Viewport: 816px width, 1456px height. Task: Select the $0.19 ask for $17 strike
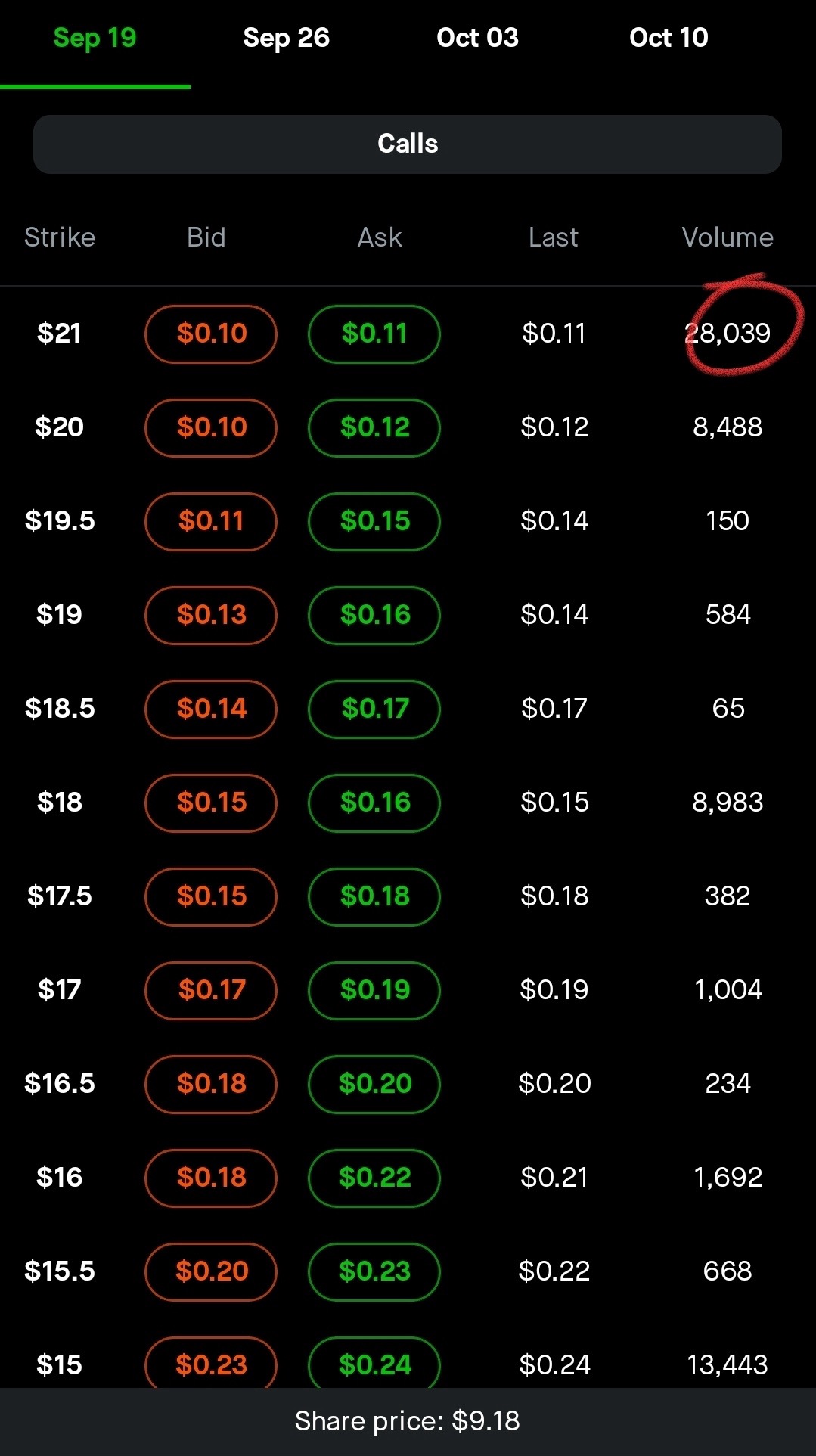pos(374,990)
